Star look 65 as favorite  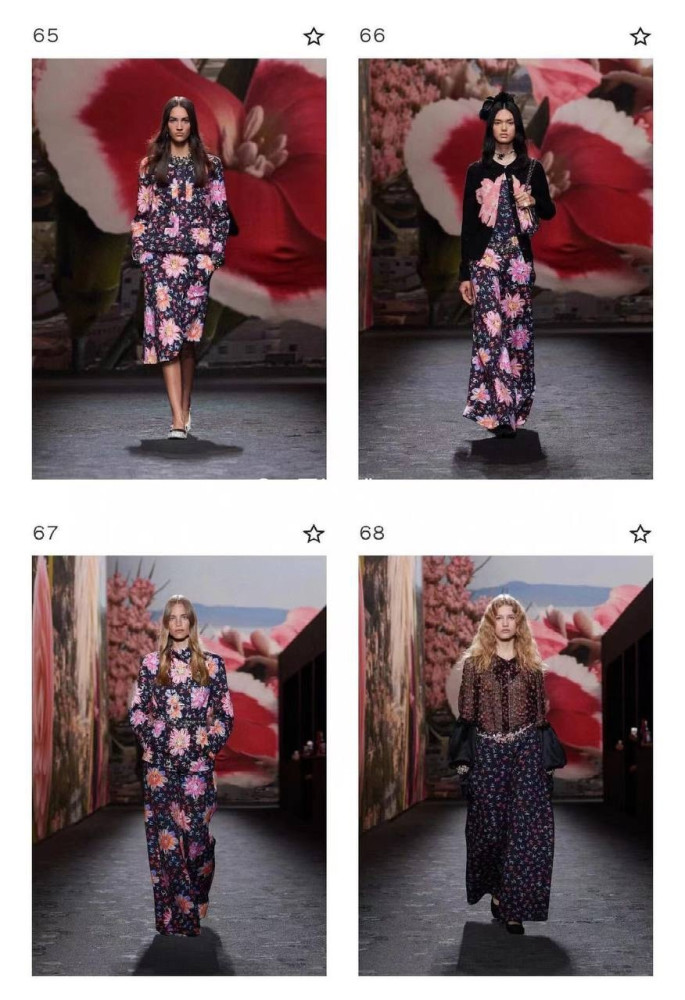click(x=313, y=37)
